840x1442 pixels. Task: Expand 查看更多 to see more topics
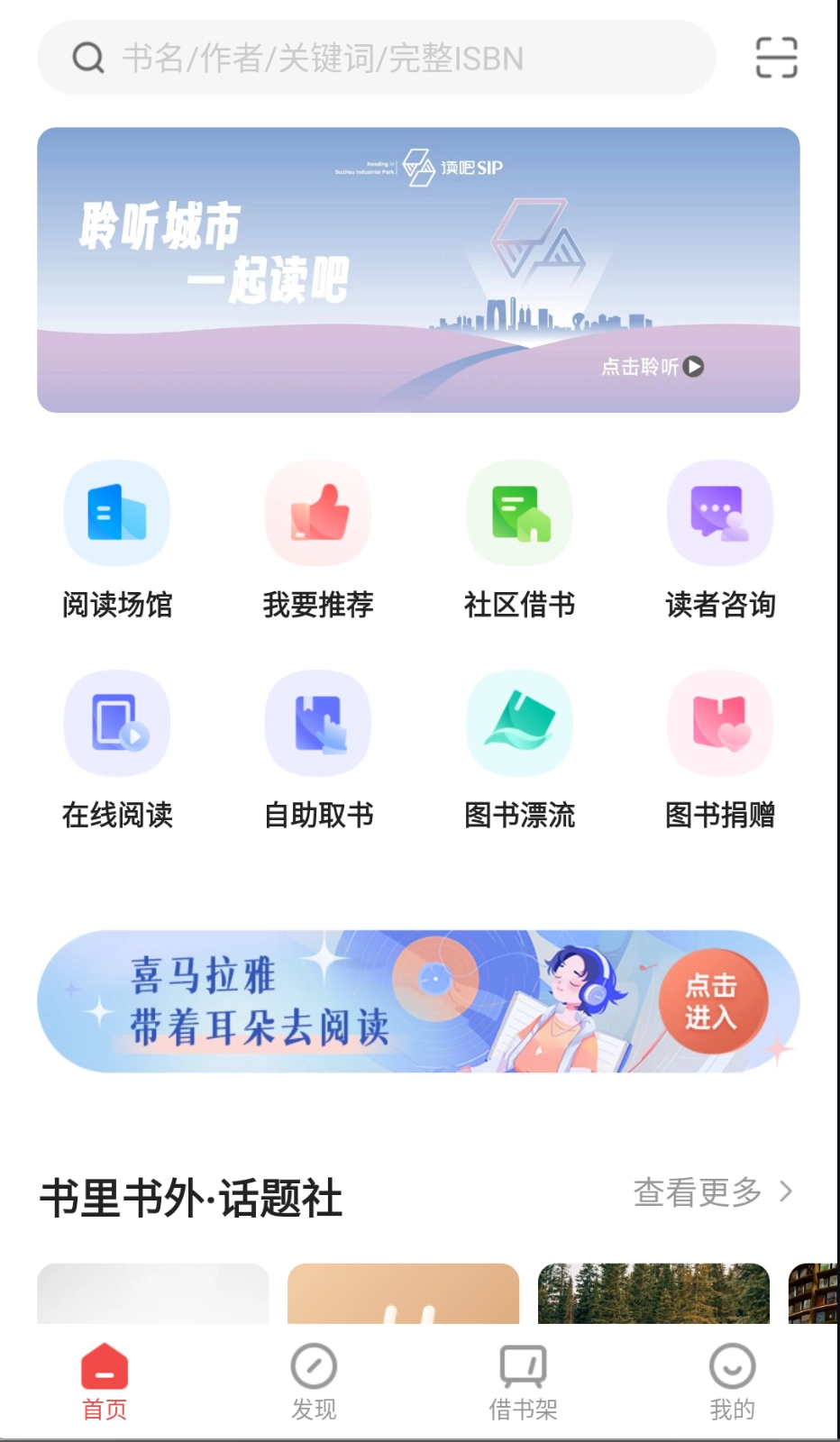point(712,1191)
